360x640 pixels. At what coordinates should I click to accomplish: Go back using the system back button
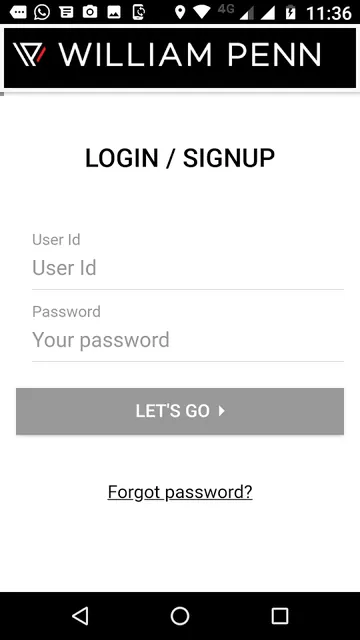coord(80,616)
